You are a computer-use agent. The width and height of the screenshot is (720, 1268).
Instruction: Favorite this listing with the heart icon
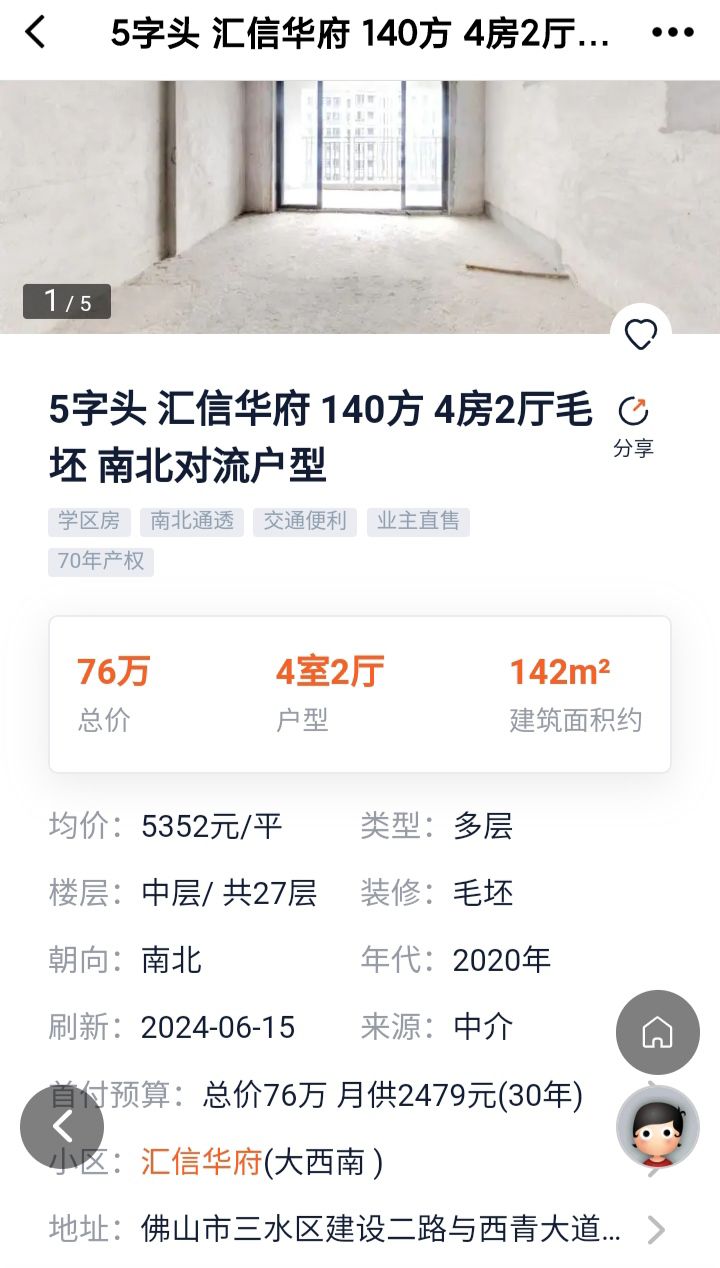pos(640,334)
